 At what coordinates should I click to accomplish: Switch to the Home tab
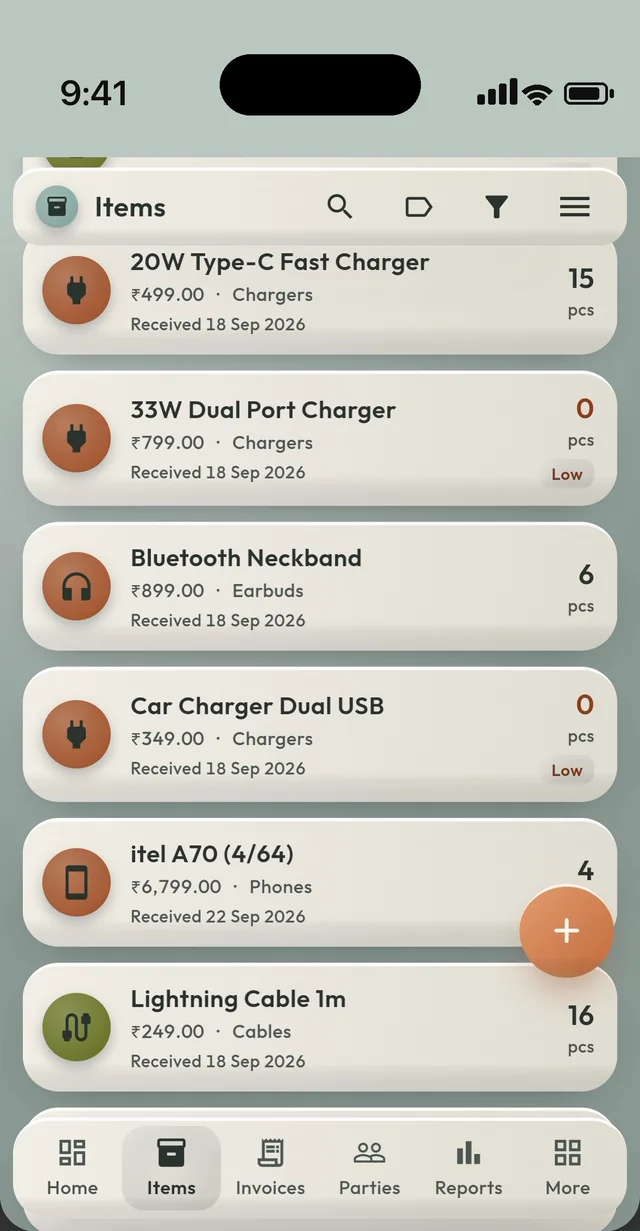pyautogui.click(x=72, y=1167)
